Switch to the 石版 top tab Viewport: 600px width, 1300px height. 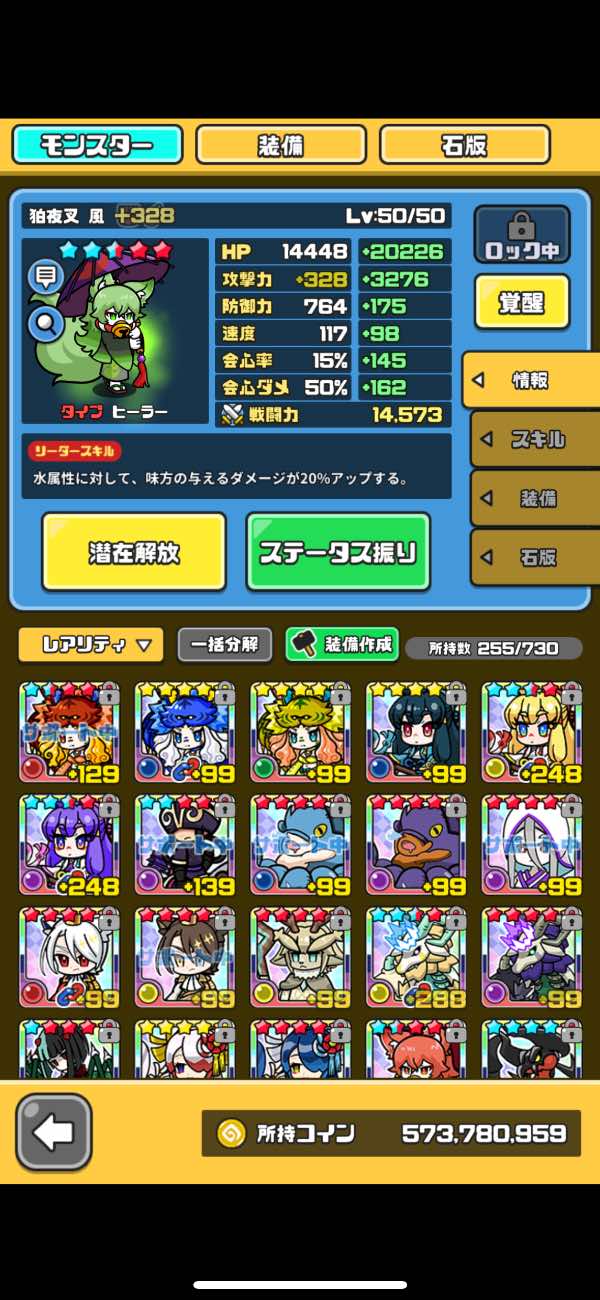(x=464, y=145)
